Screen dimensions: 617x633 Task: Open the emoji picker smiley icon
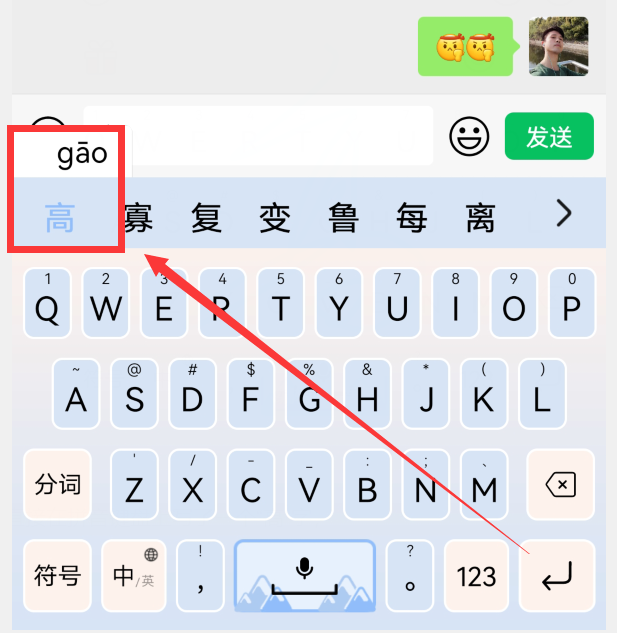coord(469,137)
